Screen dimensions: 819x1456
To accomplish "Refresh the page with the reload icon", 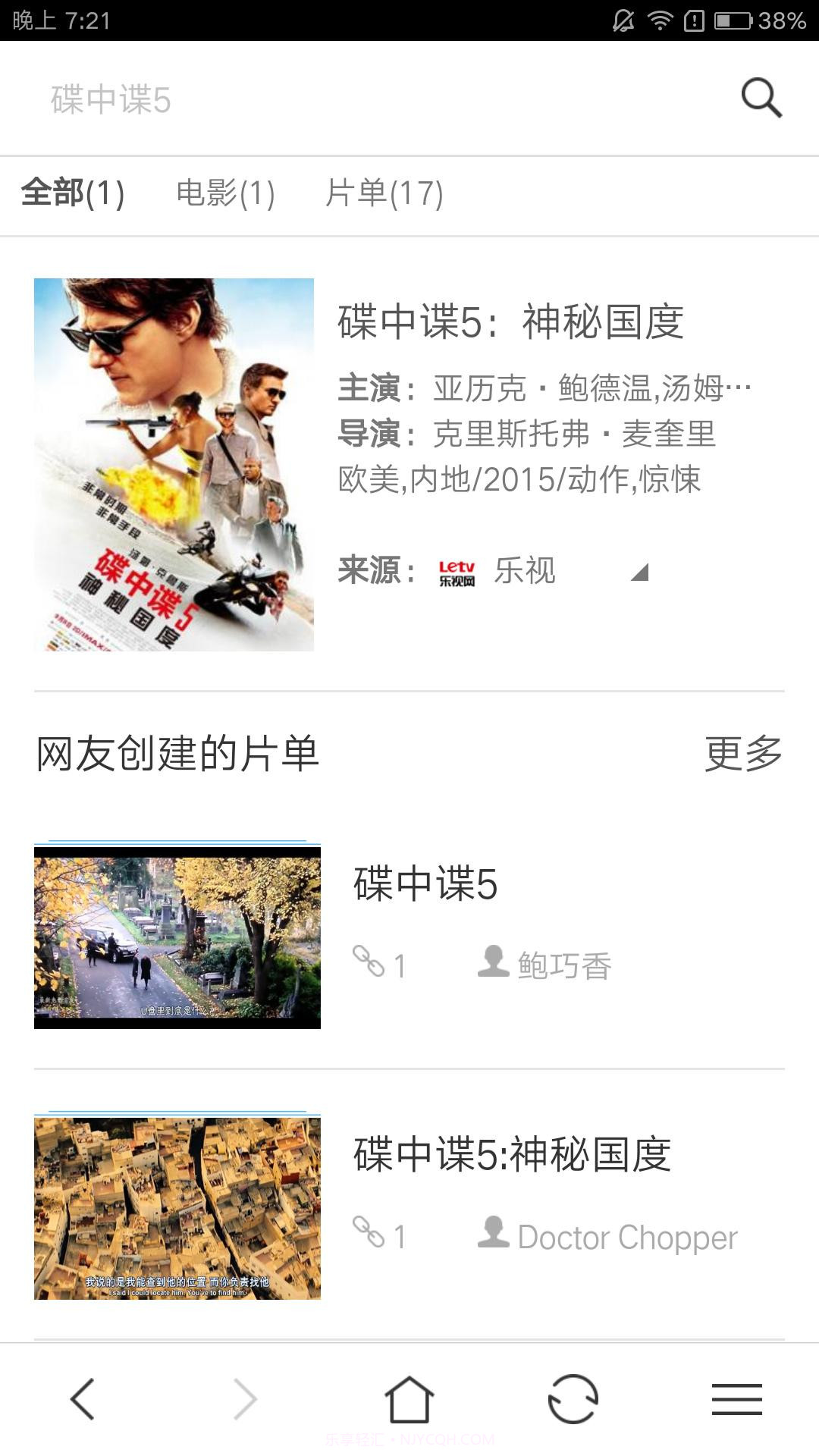I will pyautogui.click(x=573, y=1398).
